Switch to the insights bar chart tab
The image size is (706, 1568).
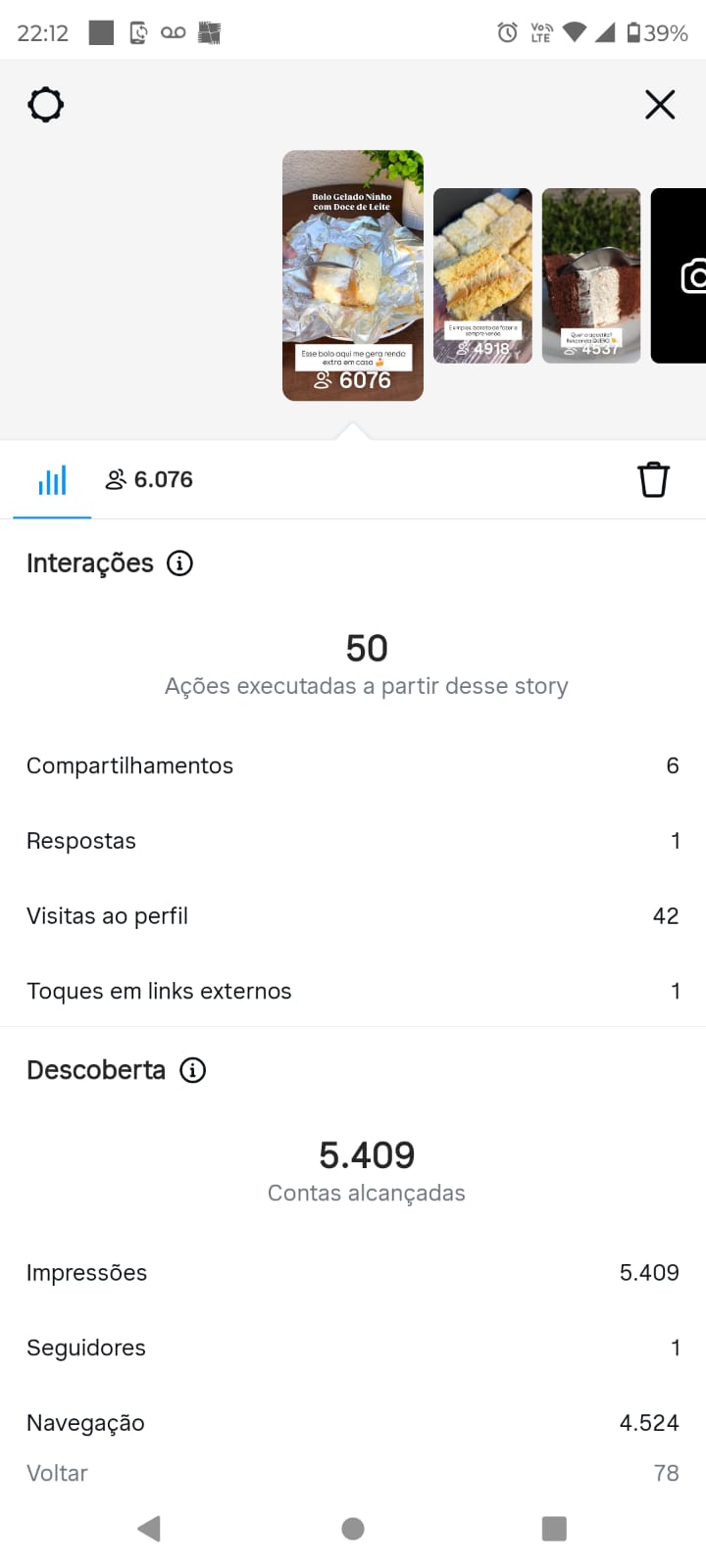point(52,480)
